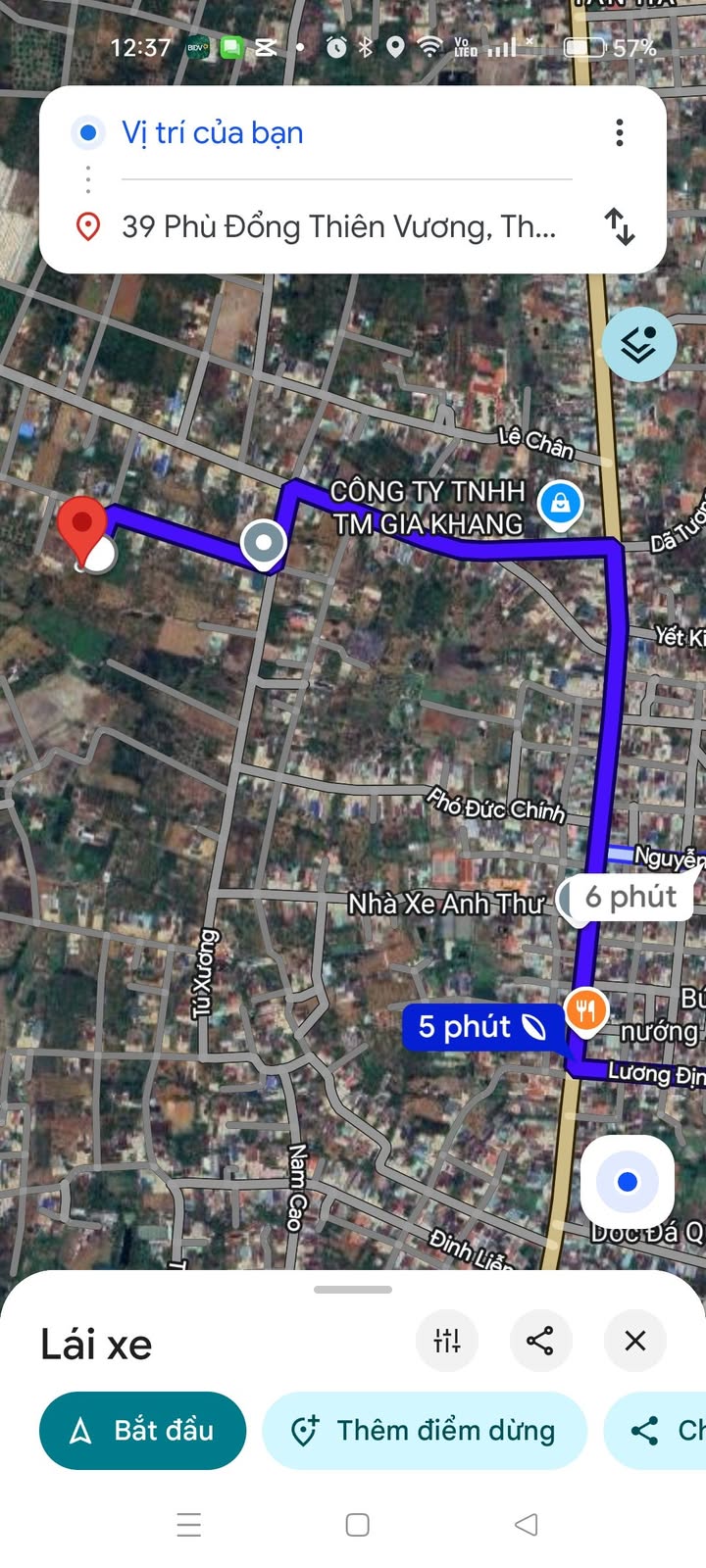The image size is (706, 1568).
Task: Add a stop via Thêm điểm dừng
Action: coord(425,1431)
